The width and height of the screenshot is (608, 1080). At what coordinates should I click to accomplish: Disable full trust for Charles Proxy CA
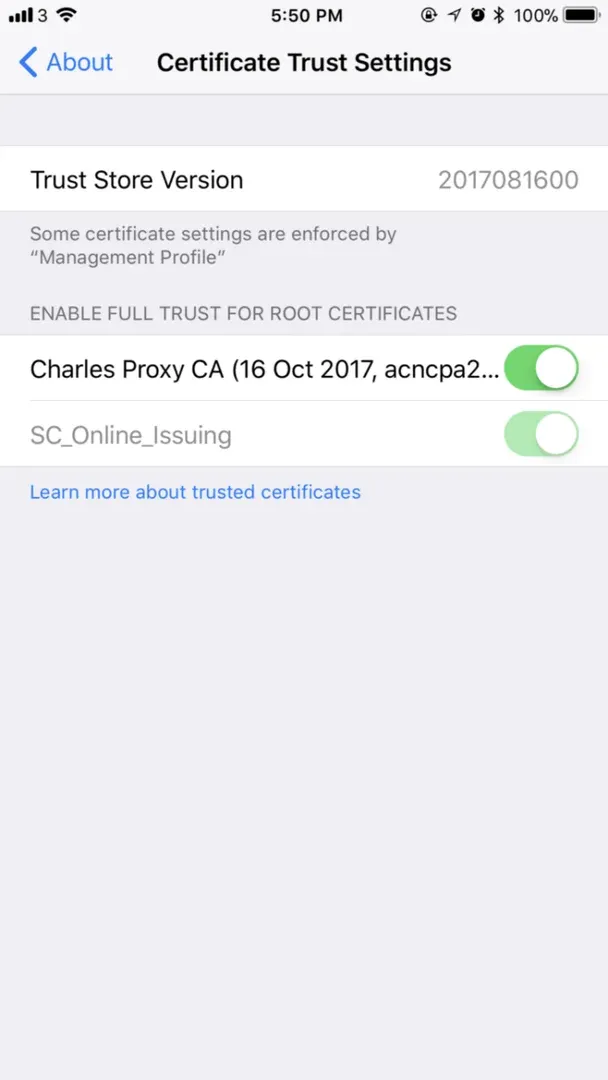tap(541, 368)
